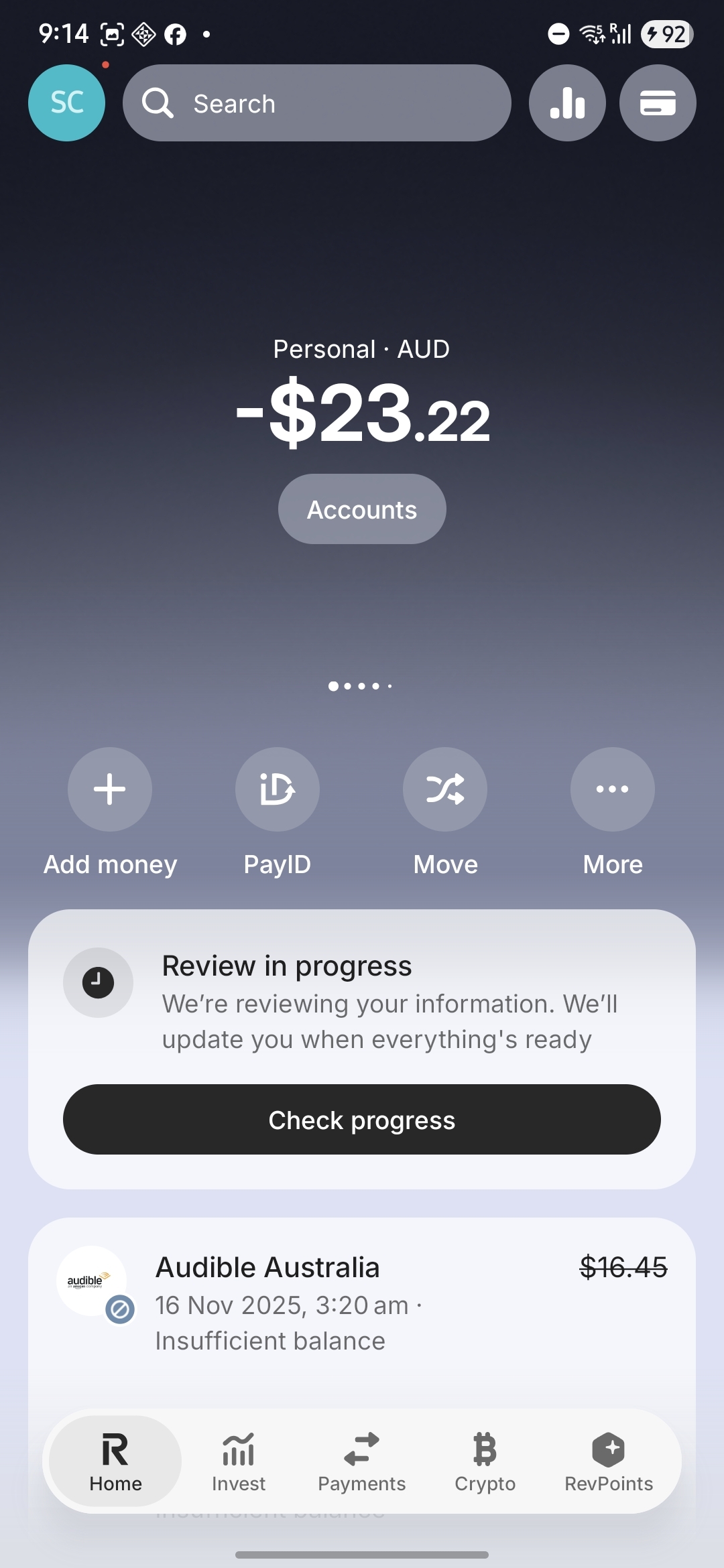Open the Crypto tab
Screen dimensions: 724x1568
(485, 1461)
